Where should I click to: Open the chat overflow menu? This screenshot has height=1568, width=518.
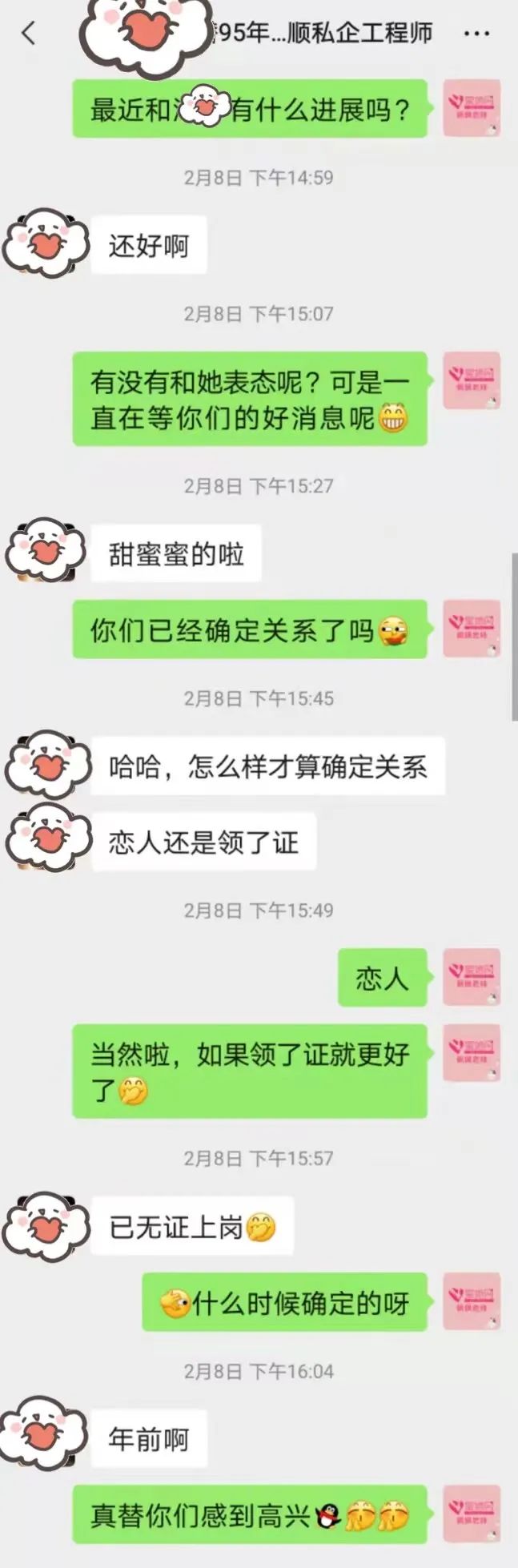477,34
